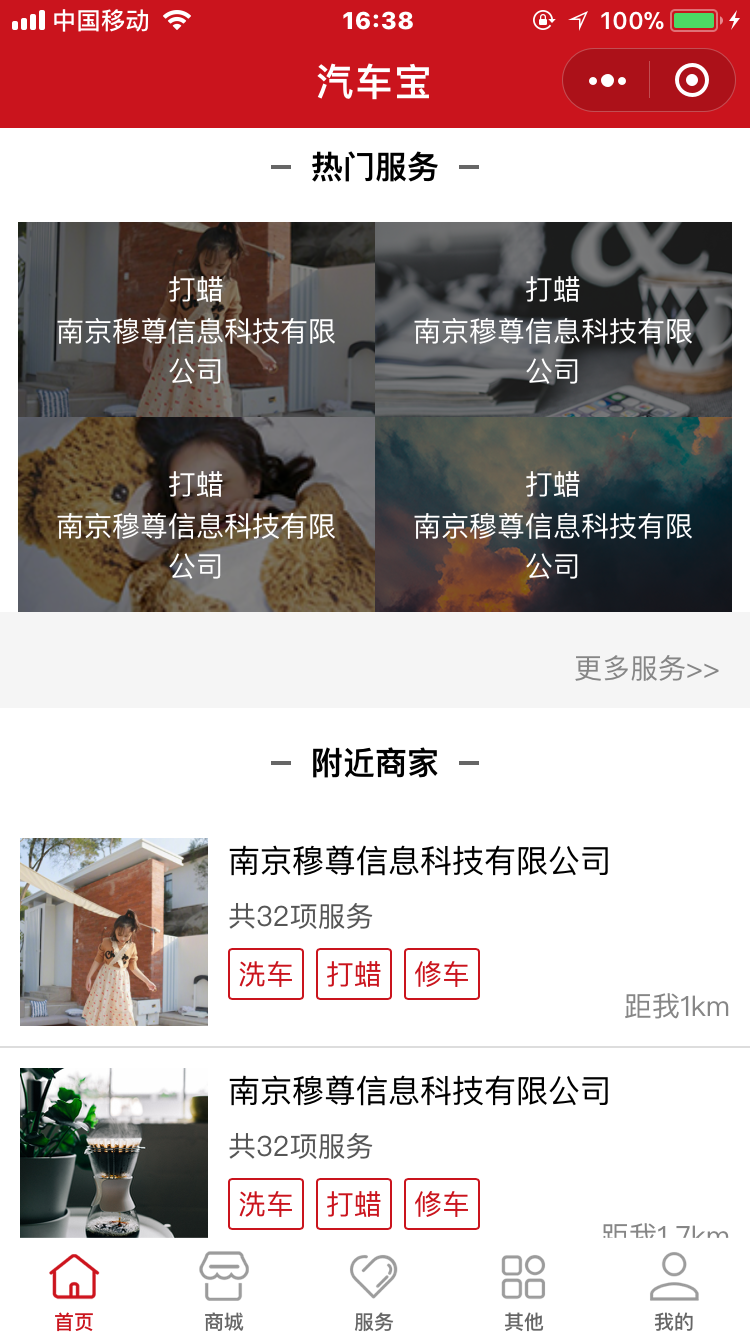Open the 打蜡 tile with teddy bear photo
The width and height of the screenshot is (750, 1334).
pyautogui.click(x=196, y=514)
